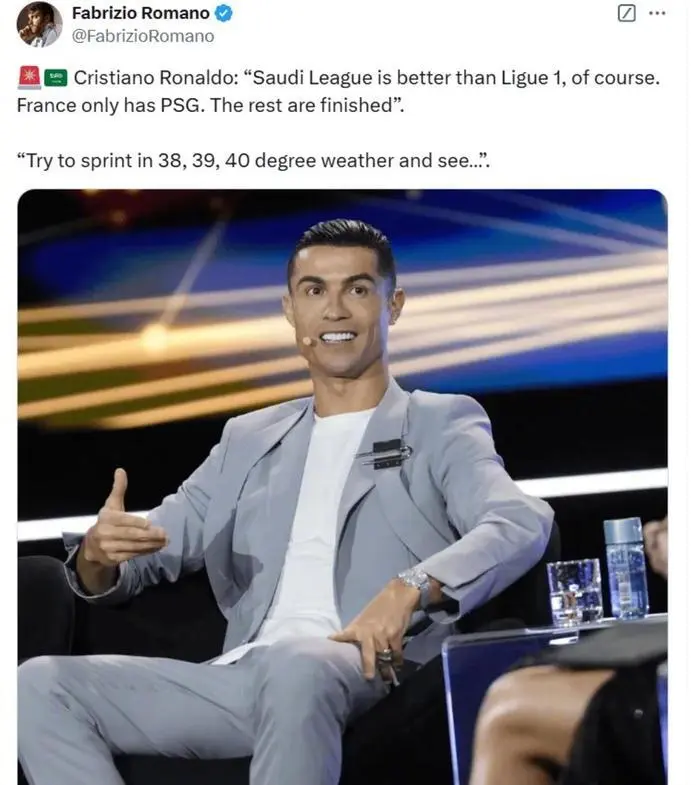The width and height of the screenshot is (700, 785).
Task: Open Fabrizio Romano's profile picture
Action: point(39,24)
